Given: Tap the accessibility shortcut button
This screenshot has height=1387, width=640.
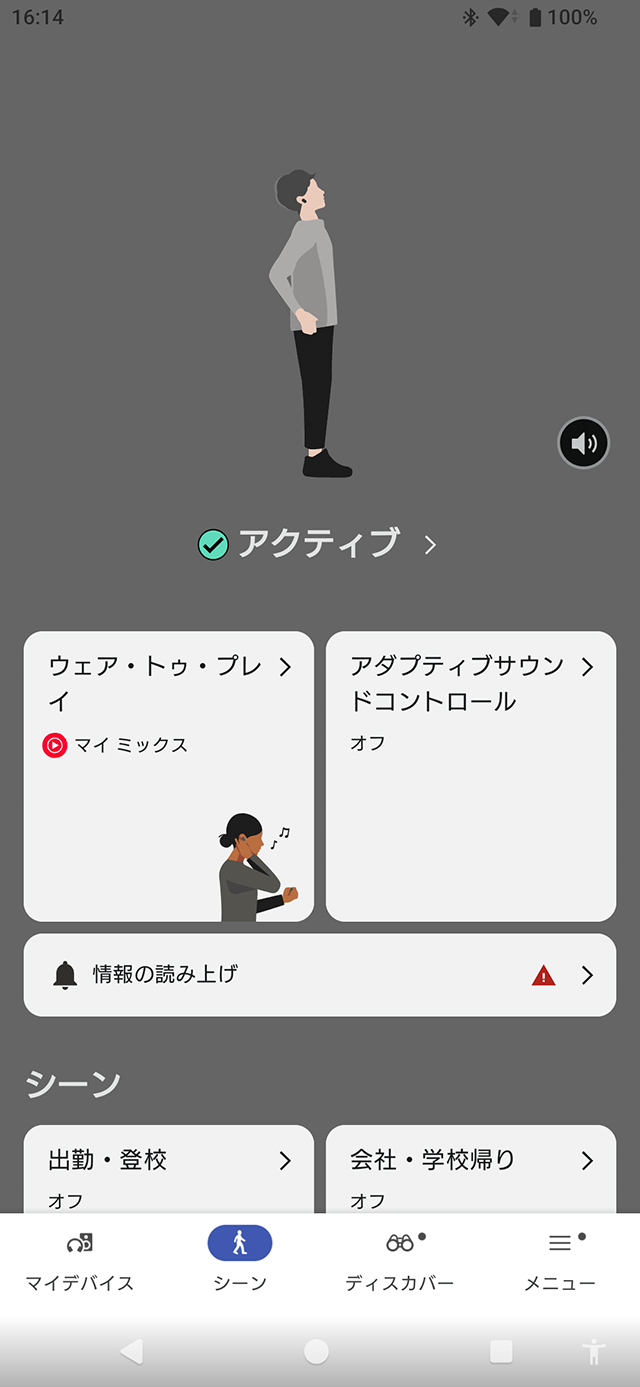Looking at the screenshot, I should (x=594, y=1352).
